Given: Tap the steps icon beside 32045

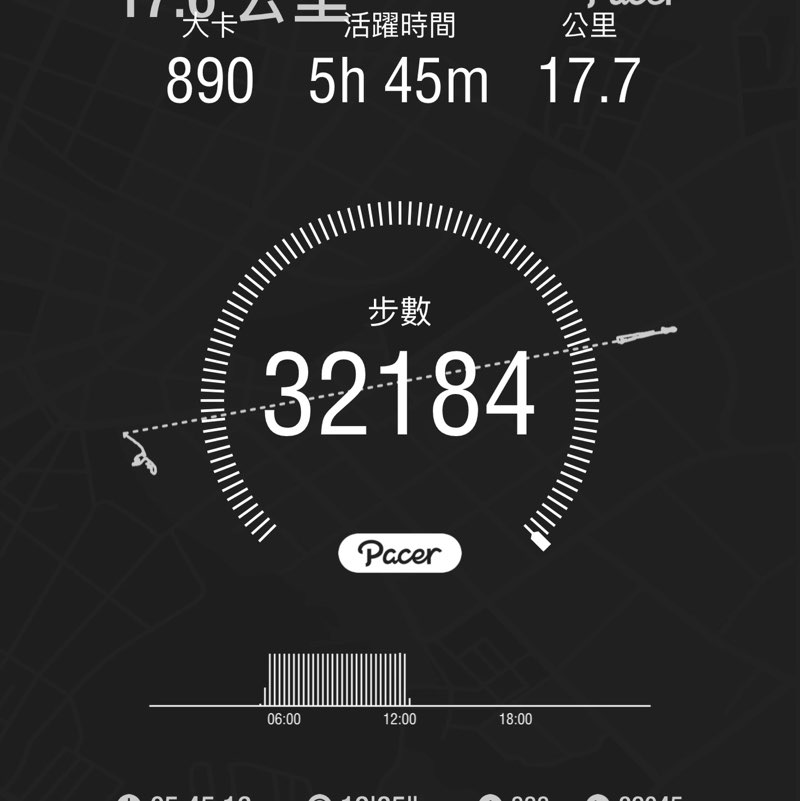Looking at the screenshot, I should coord(600,795).
